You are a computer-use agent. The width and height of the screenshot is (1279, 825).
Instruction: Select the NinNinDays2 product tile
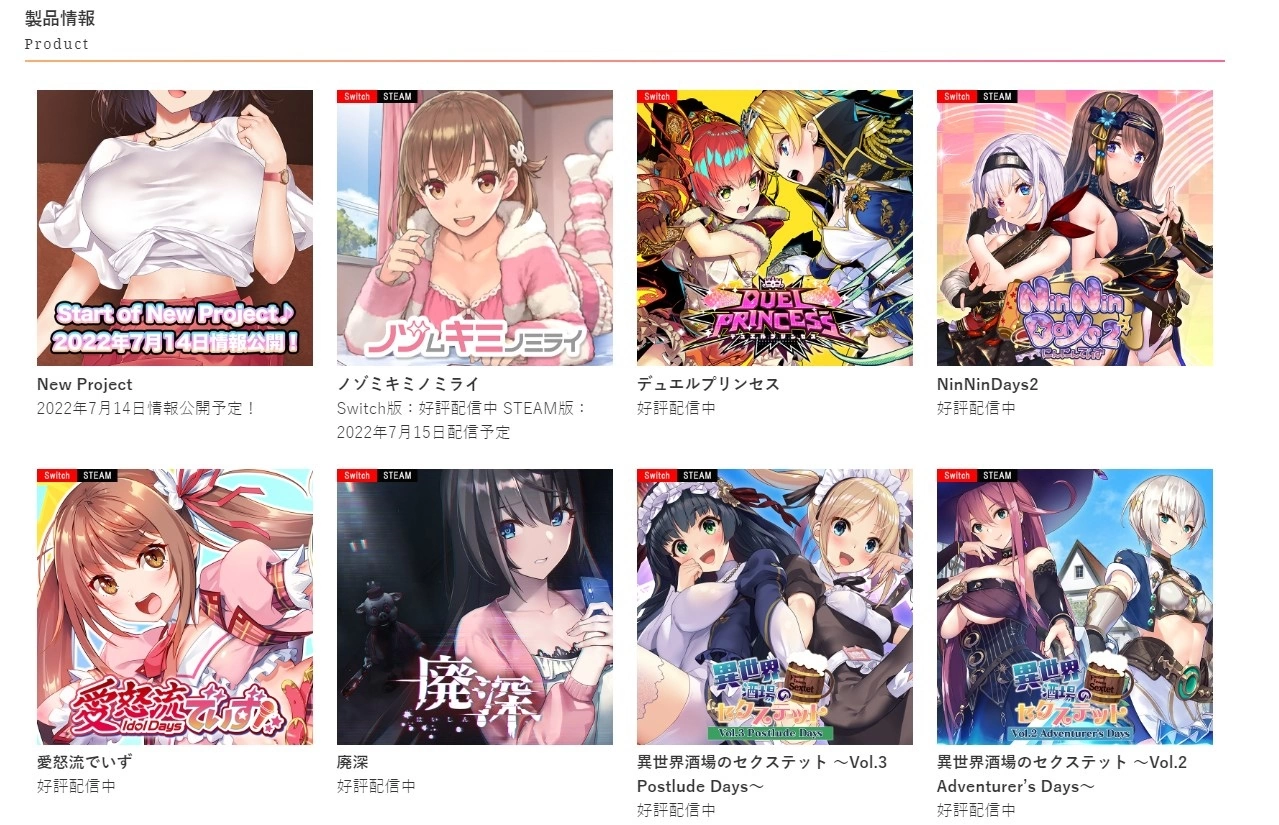coord(1075,228)
